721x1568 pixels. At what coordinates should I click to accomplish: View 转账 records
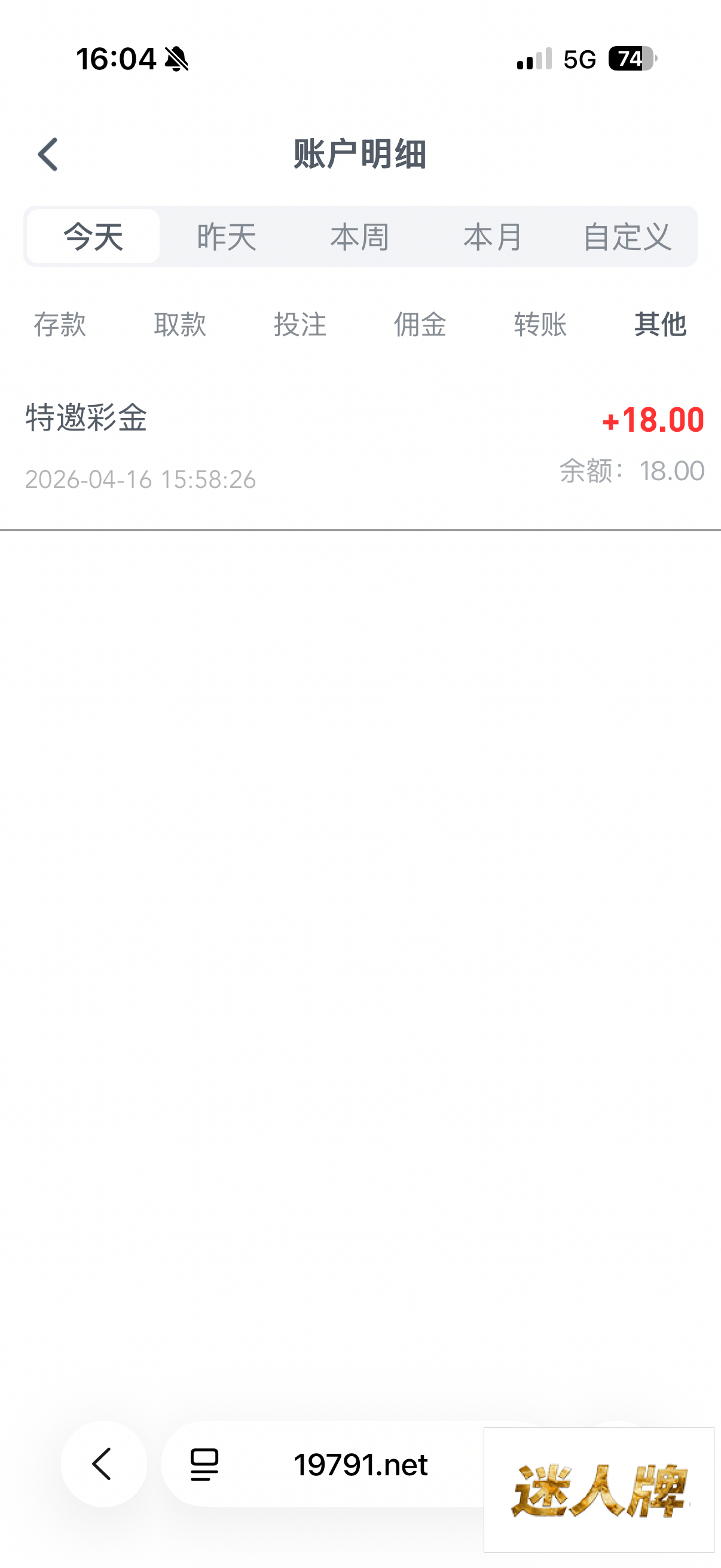[540, 325]
